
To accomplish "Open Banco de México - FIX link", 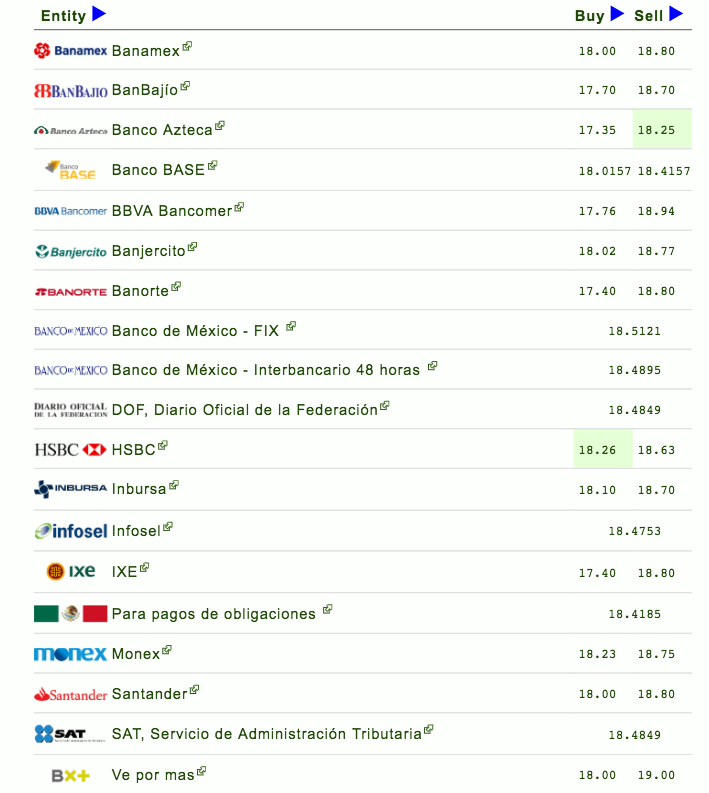I will (x=197, y=330).
